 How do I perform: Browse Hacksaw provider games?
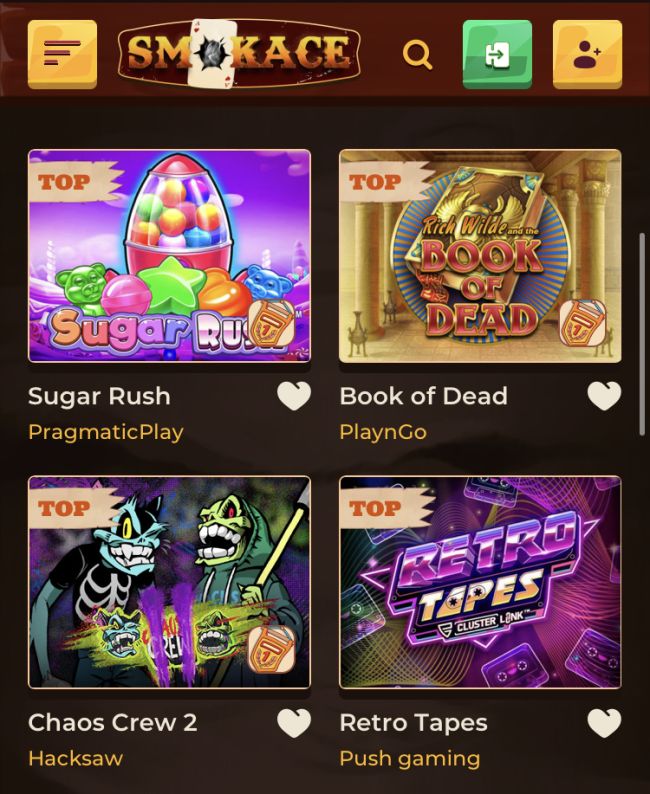click(x=76, y=758)
